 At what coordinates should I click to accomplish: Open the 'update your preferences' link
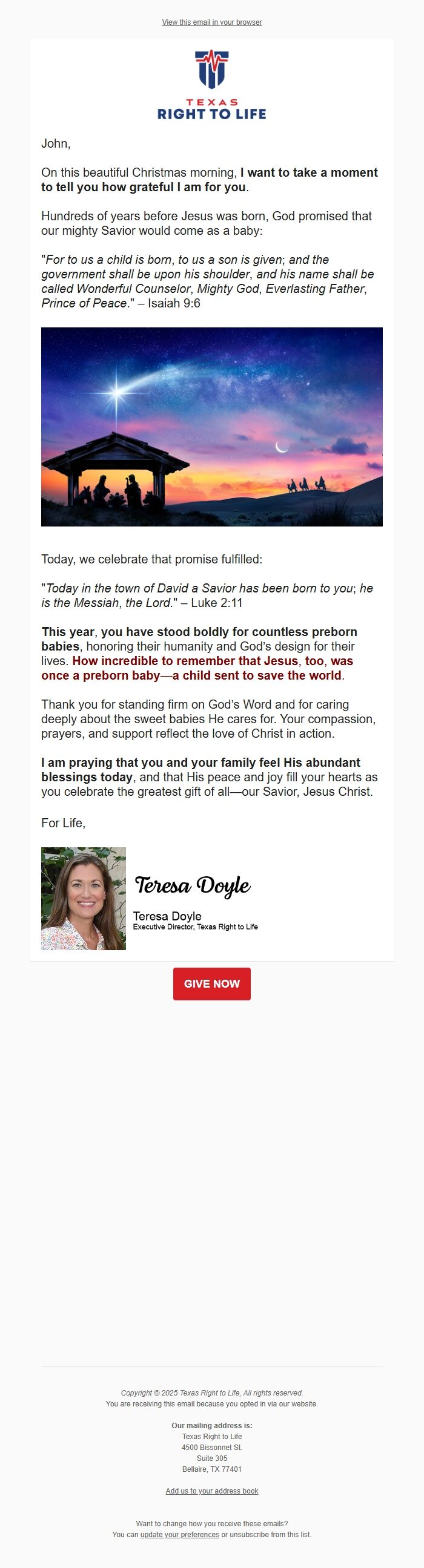pyautogui.click(x=179, y=1535)
